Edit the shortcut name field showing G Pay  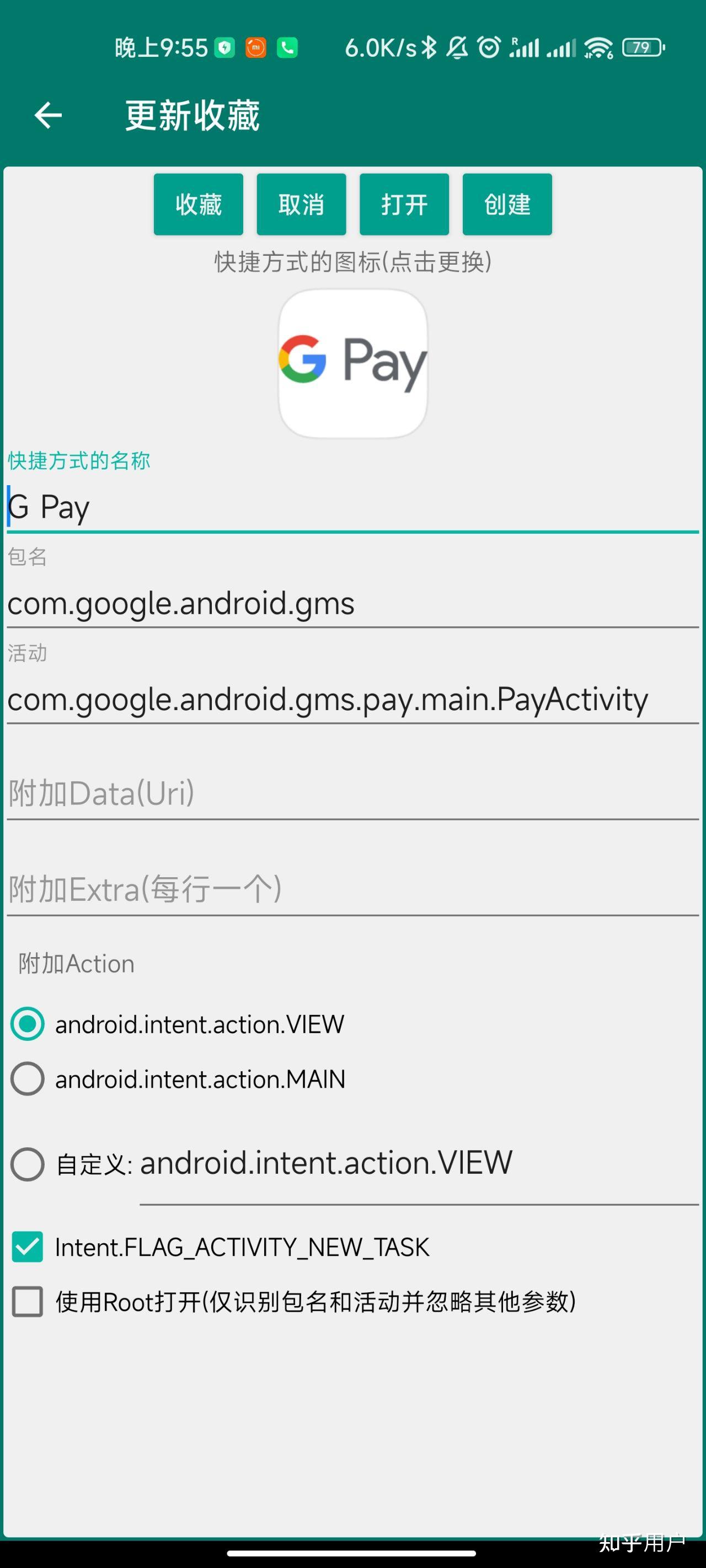click(x=244, y=507)
